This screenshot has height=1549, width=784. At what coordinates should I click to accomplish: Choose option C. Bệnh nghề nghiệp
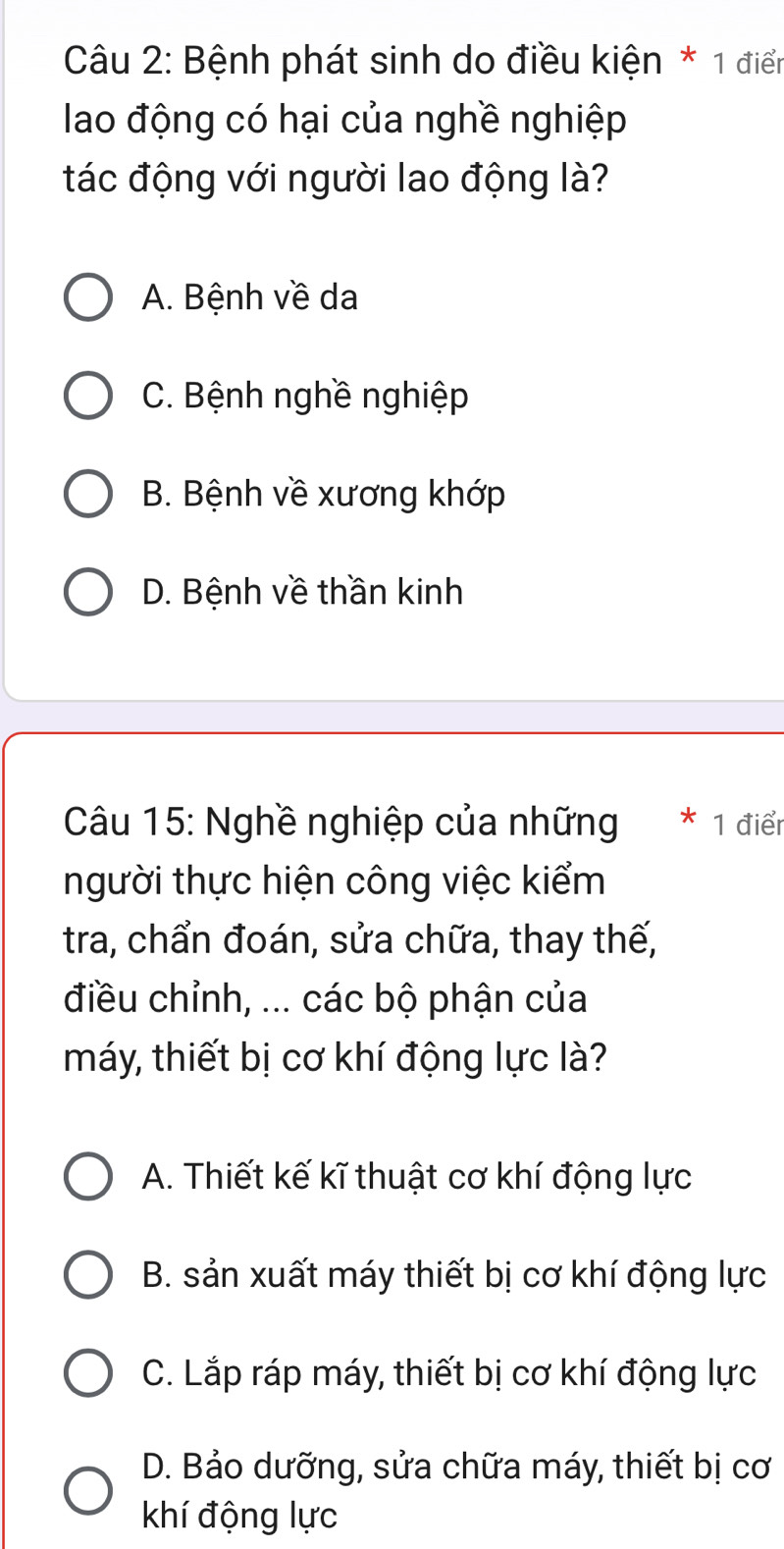point(88,396)
